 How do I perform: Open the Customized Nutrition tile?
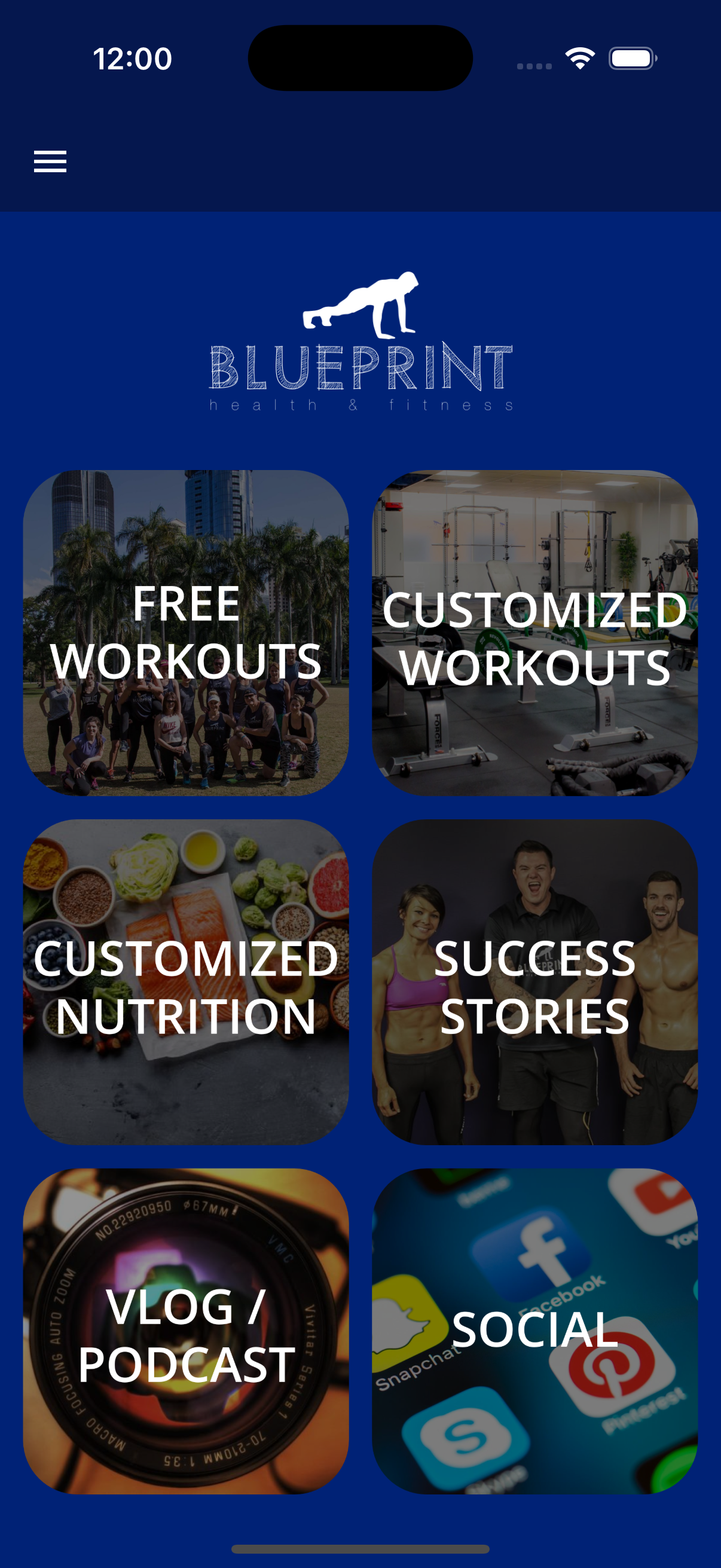[185, 981]
